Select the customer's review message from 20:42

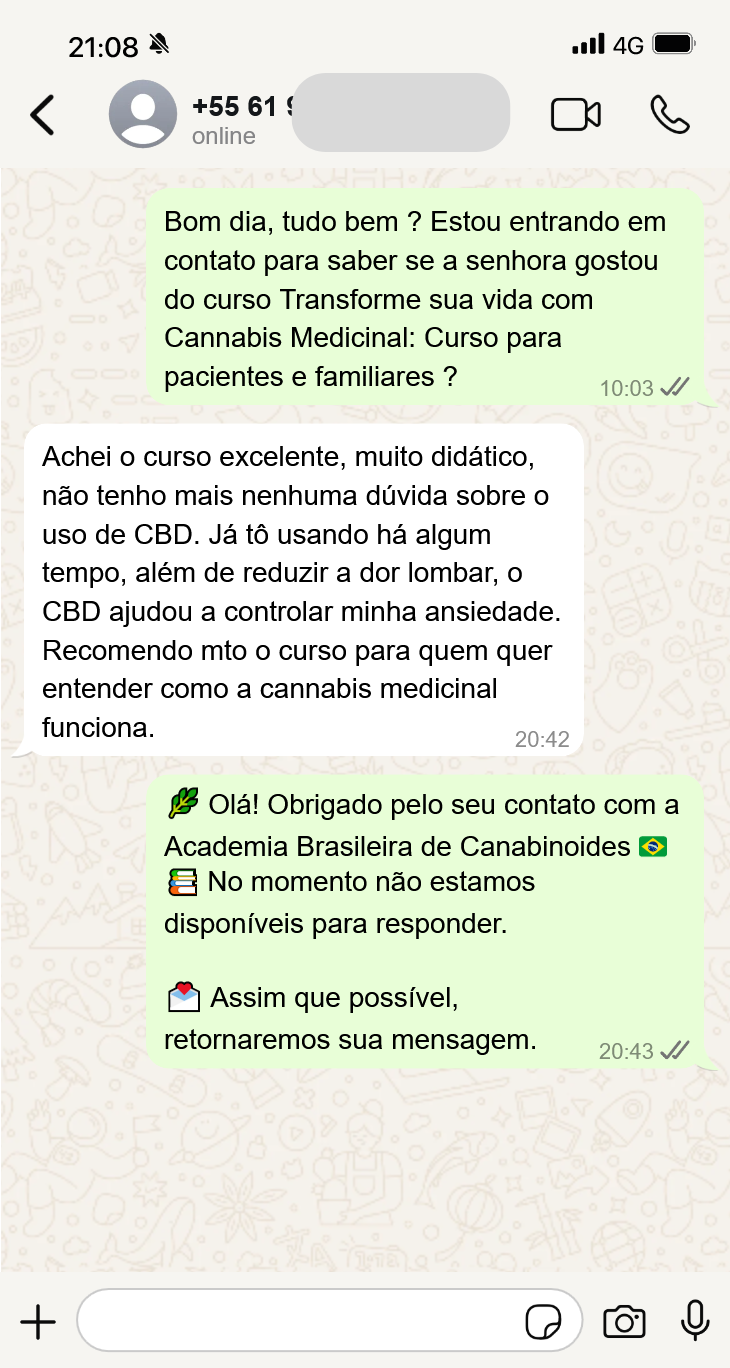click(x=300, y=590)
